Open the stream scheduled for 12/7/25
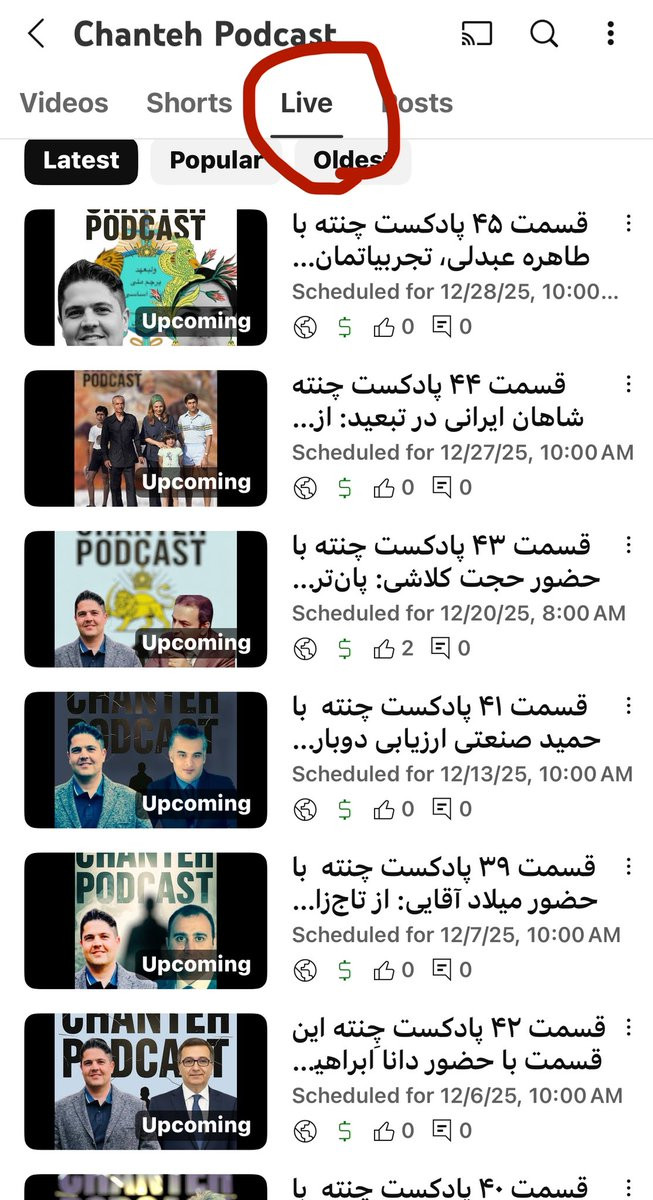 pyautogui.click(x=146, y=921)
